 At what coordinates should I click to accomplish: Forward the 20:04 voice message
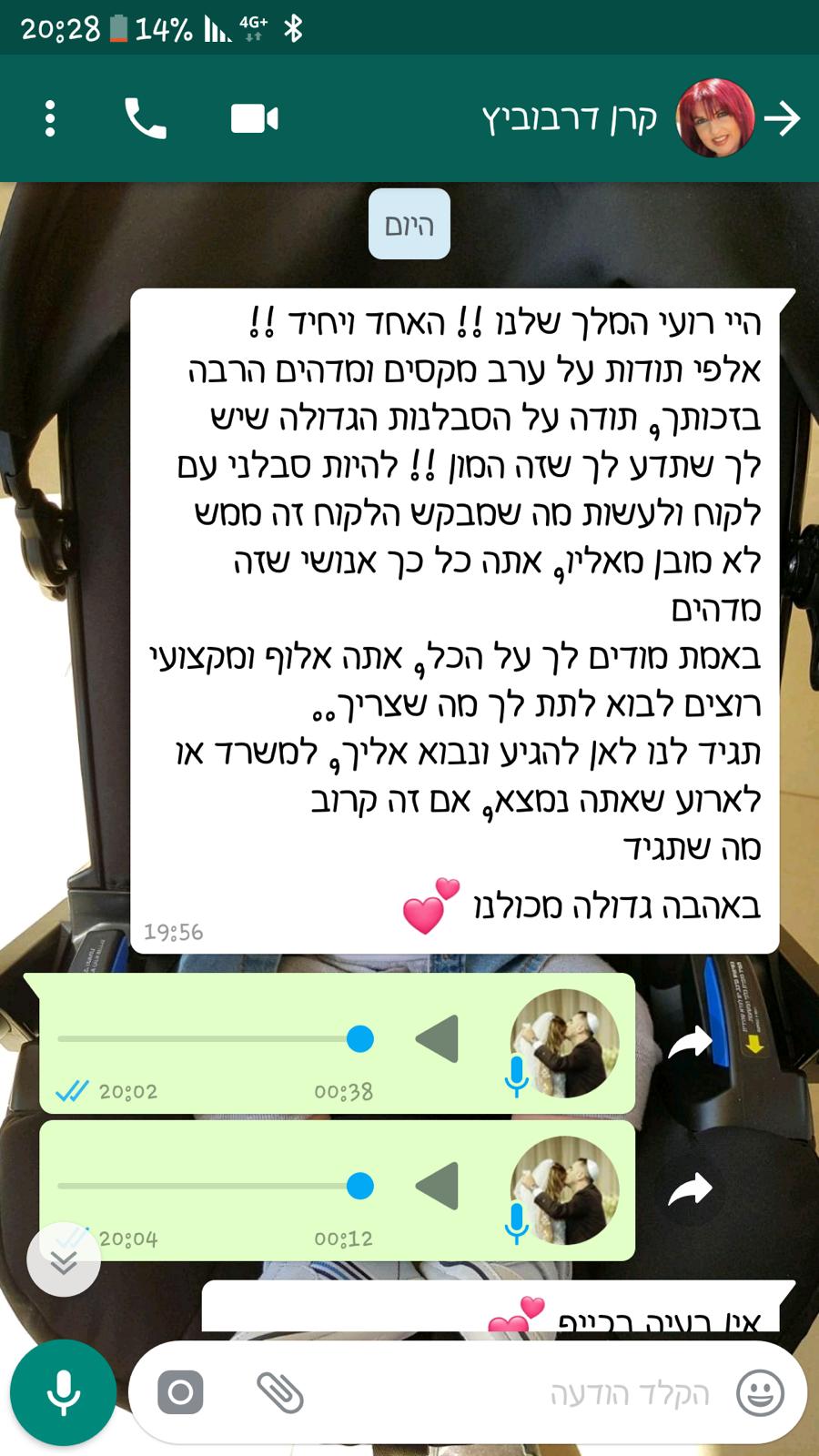coord(690,1189)
